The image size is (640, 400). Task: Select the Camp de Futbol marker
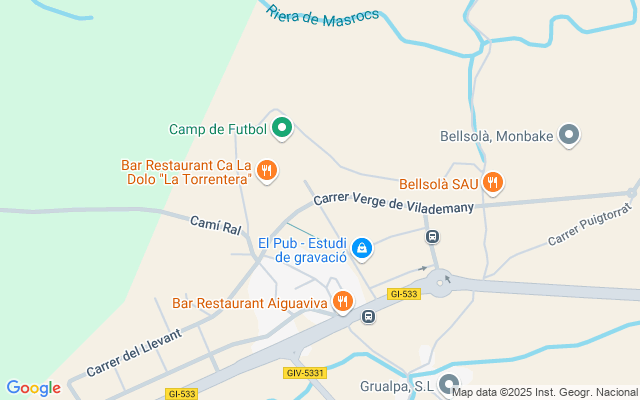pyautogui.click(x=282, y=128)
